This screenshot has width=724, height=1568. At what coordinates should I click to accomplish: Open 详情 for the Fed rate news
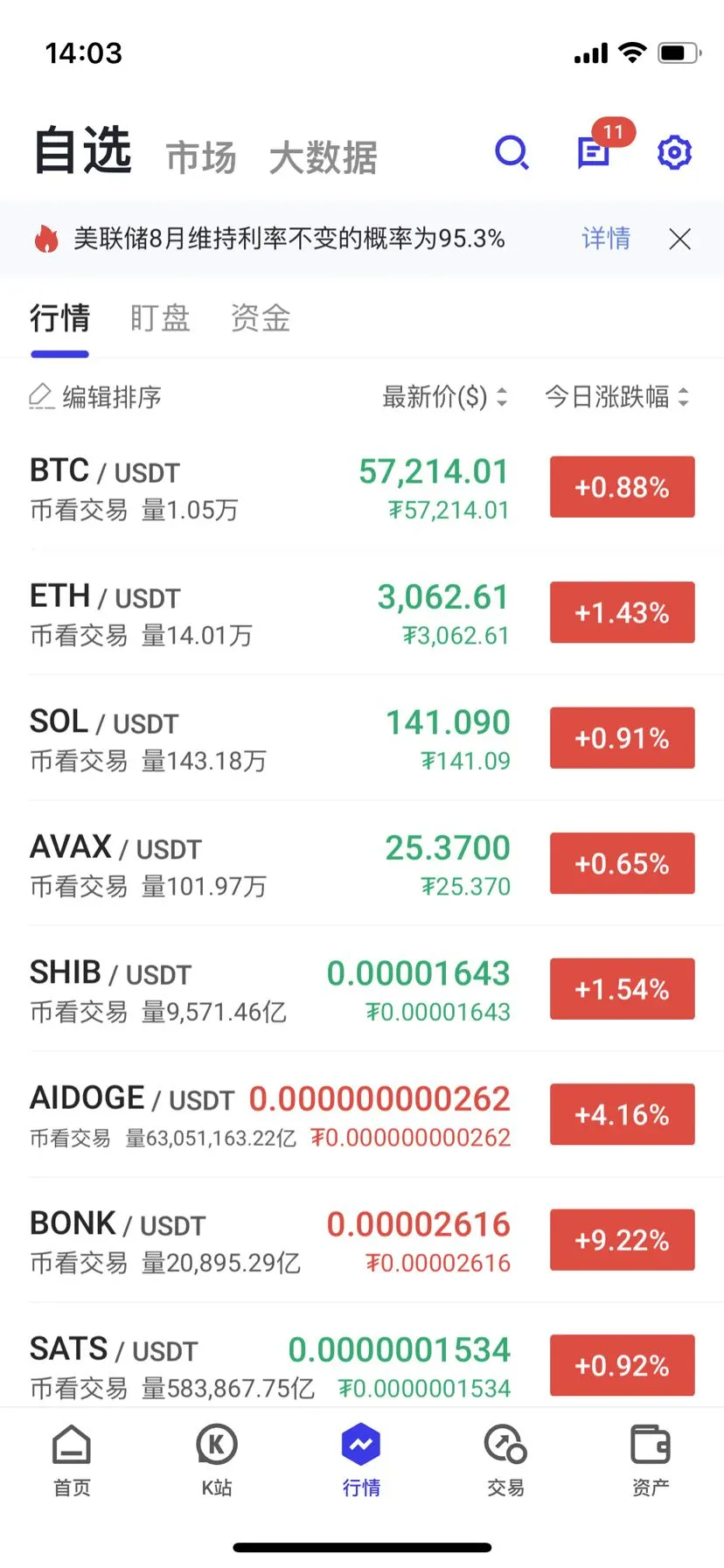(x=606, y=238)
